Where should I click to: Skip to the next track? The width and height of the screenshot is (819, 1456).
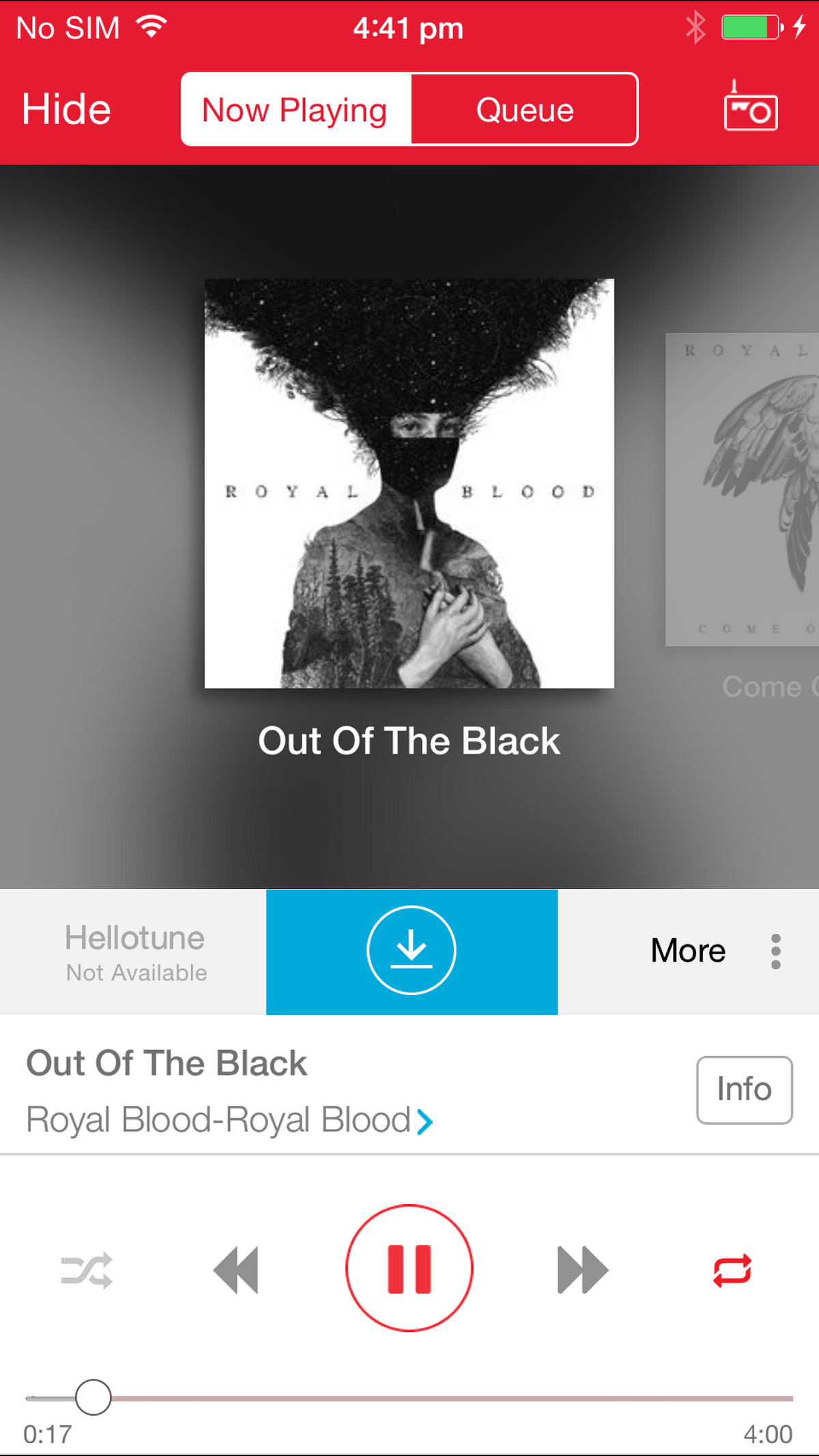click(582, 1270)
